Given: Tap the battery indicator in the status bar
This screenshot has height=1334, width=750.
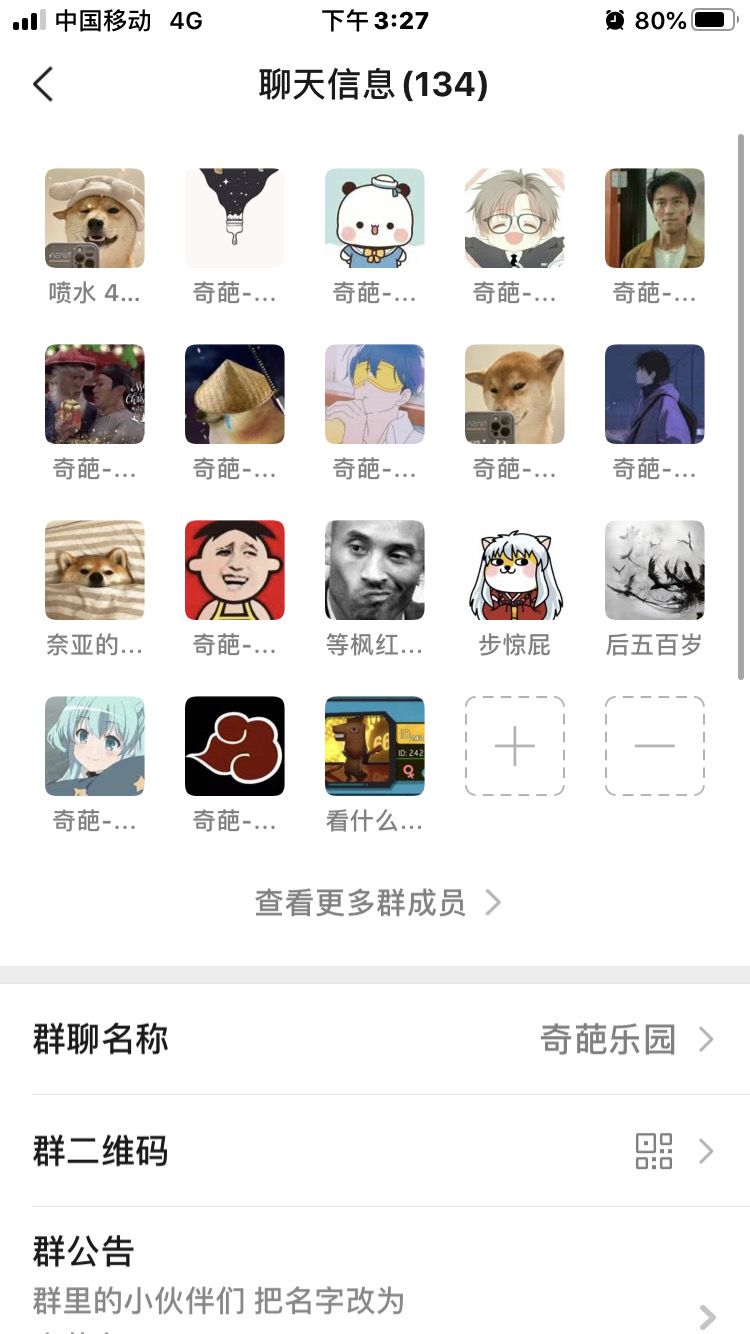Looking at the screenshot, I should coord(714,20).
